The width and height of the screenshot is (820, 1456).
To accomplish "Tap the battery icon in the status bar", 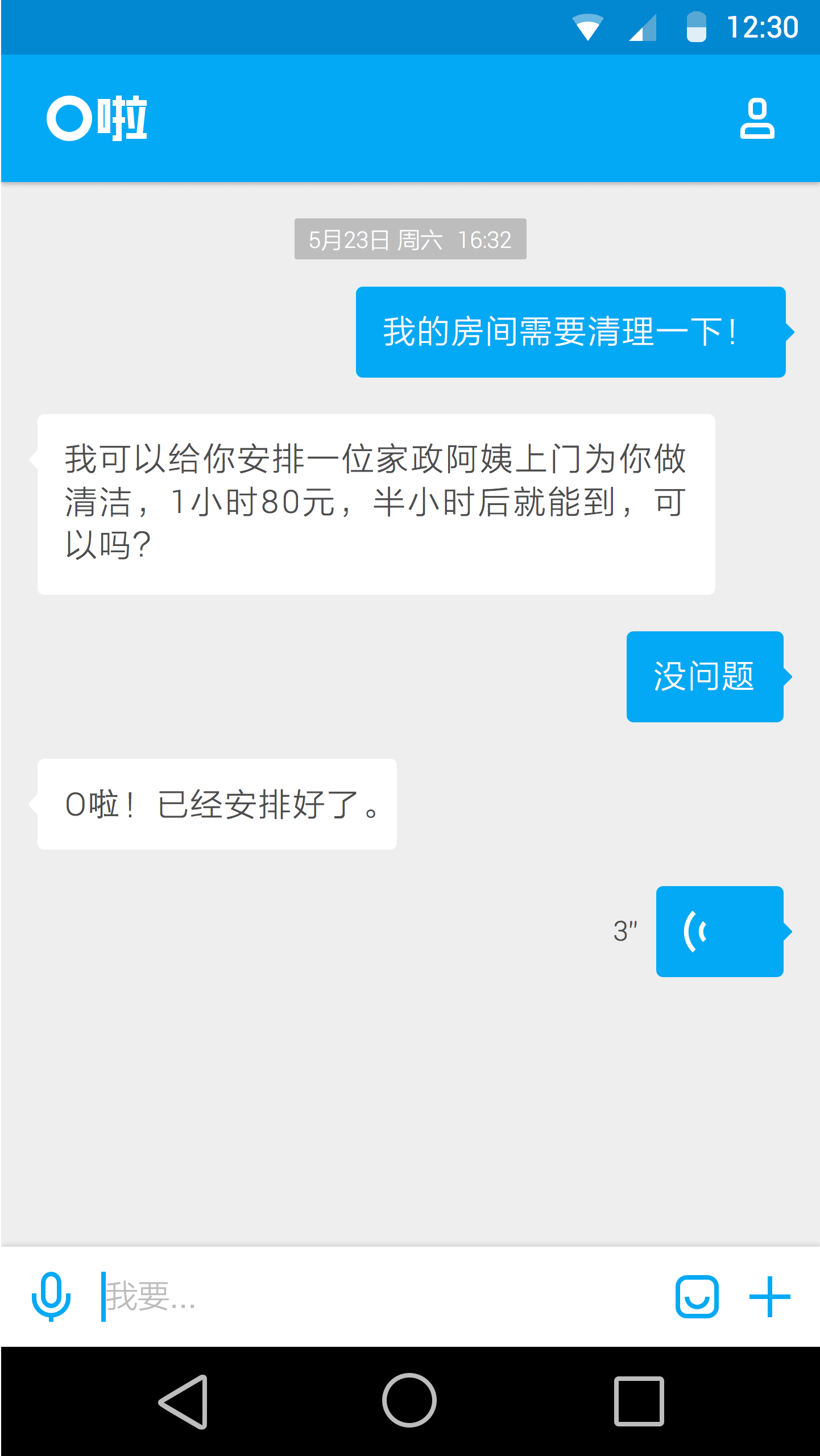I will pyautogui.click(x=695, y=26).
